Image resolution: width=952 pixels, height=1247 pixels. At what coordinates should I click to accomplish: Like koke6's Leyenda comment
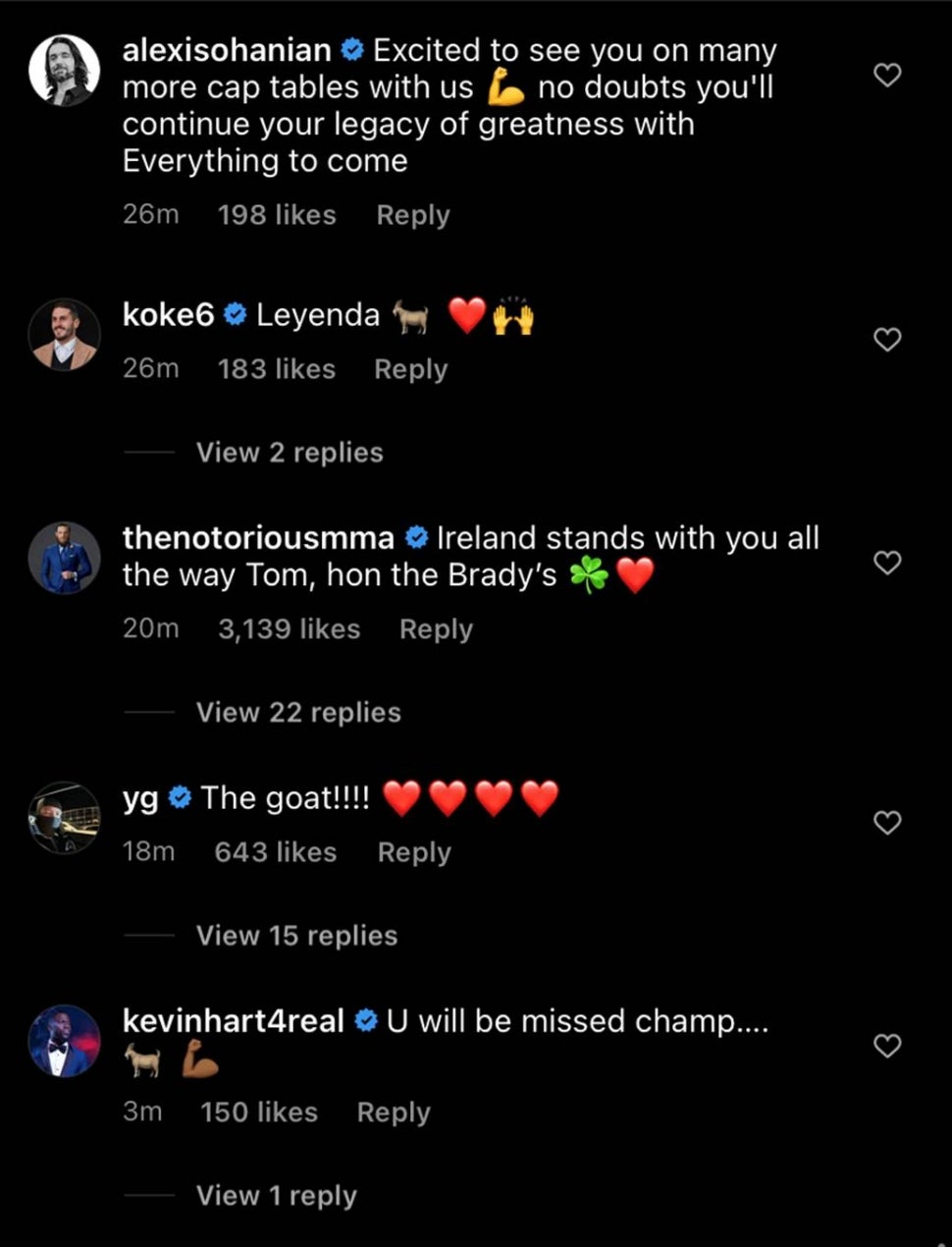coord(887,340)
